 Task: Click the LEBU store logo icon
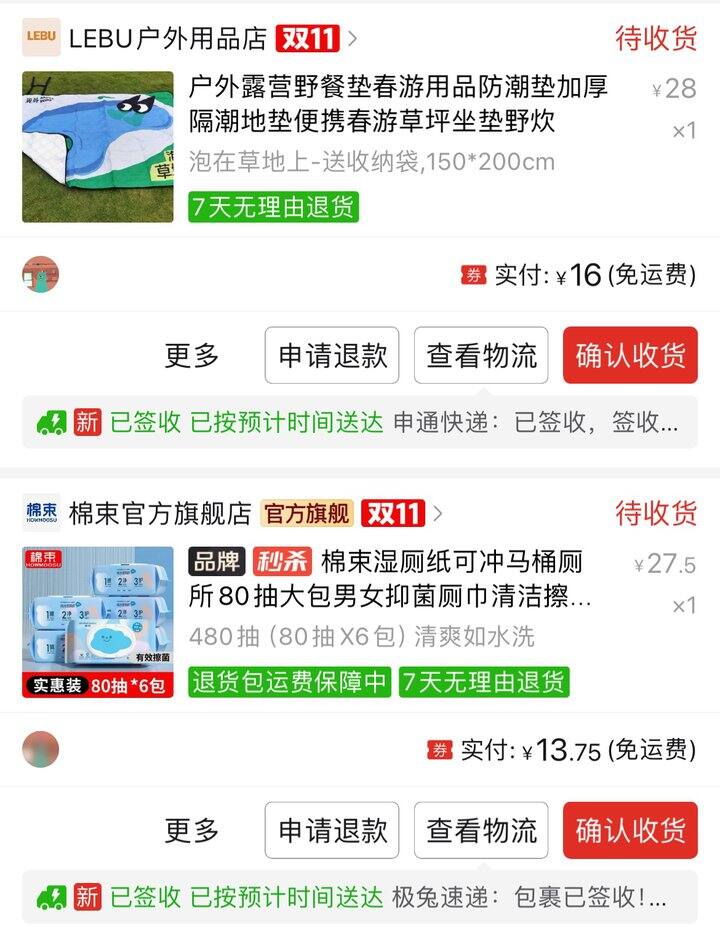pyautogui.click(x=40, y=38)
